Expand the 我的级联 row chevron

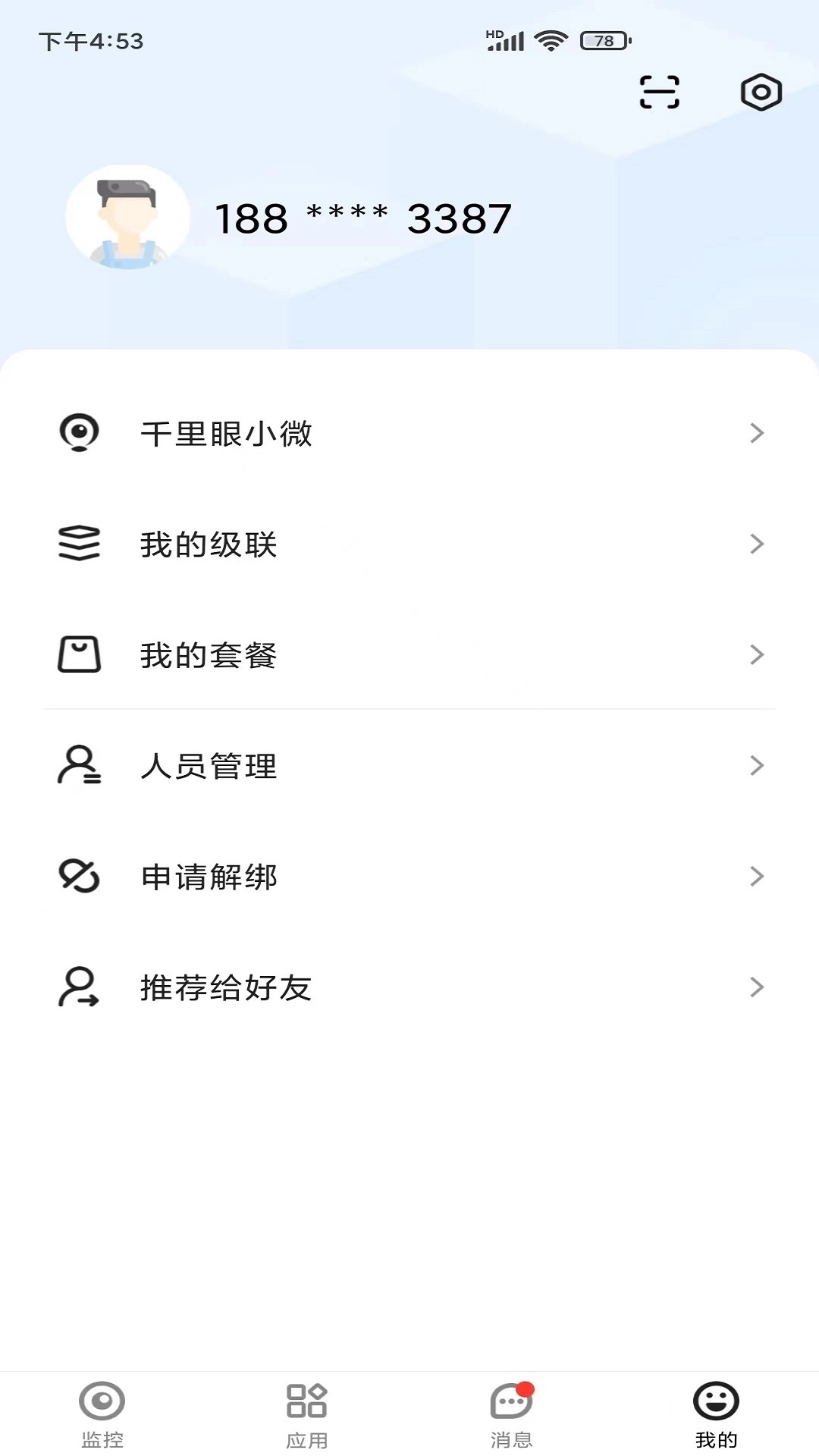(x=756, y=543)
